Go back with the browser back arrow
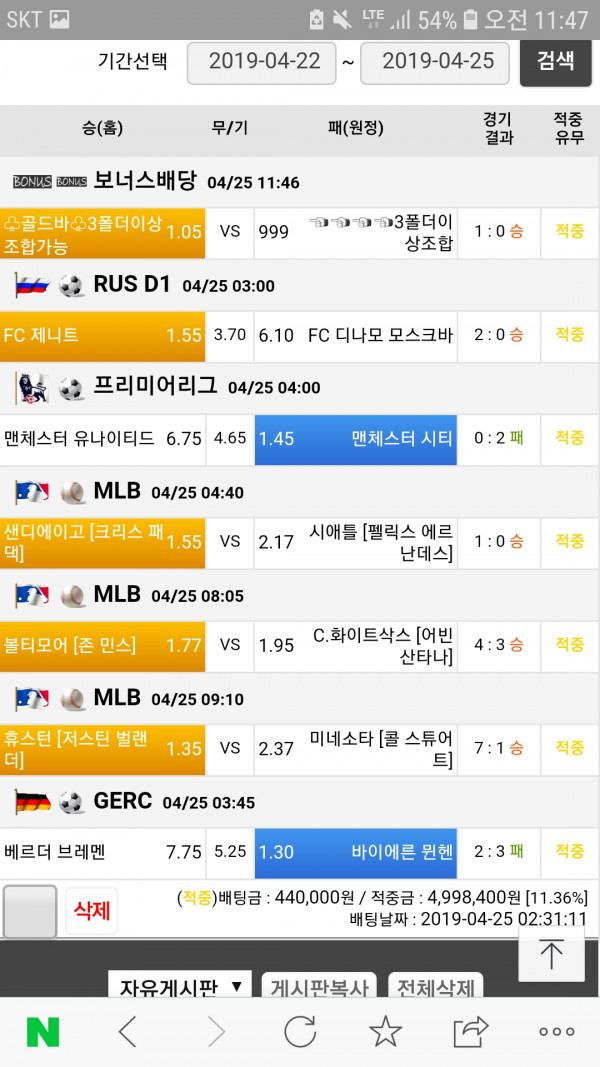This screenshot has width=600, height=1067. pos(128,1031)
